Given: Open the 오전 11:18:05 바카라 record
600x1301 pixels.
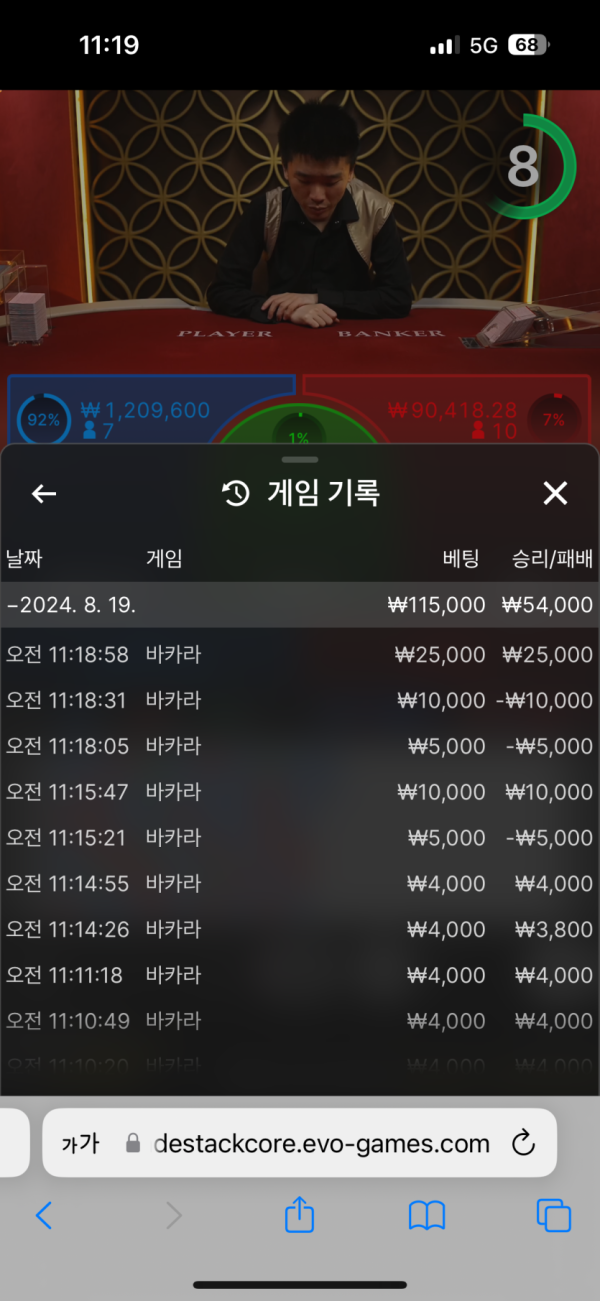Looking at the screenshot, I should pos(300,747).
